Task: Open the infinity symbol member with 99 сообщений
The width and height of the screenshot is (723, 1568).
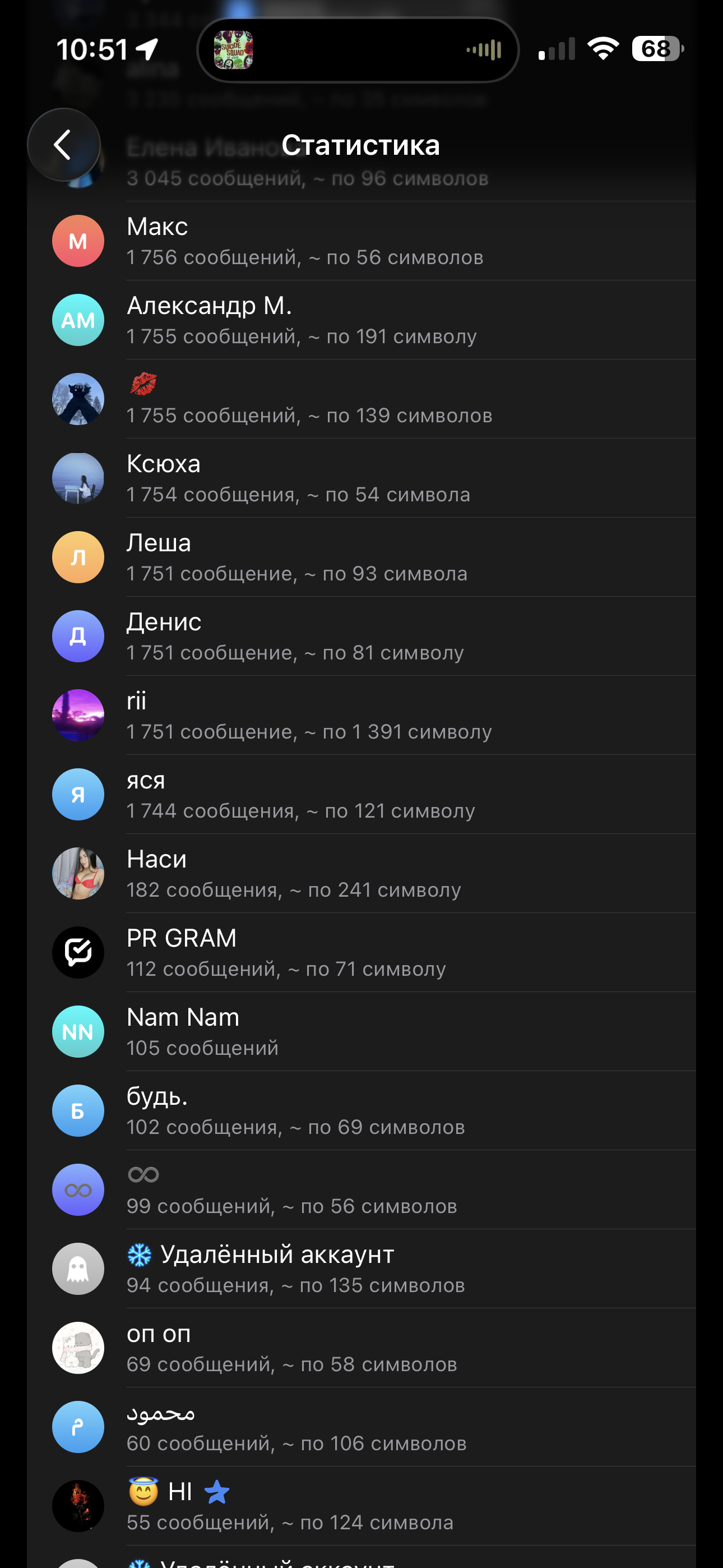Action: click(361, 1191)
